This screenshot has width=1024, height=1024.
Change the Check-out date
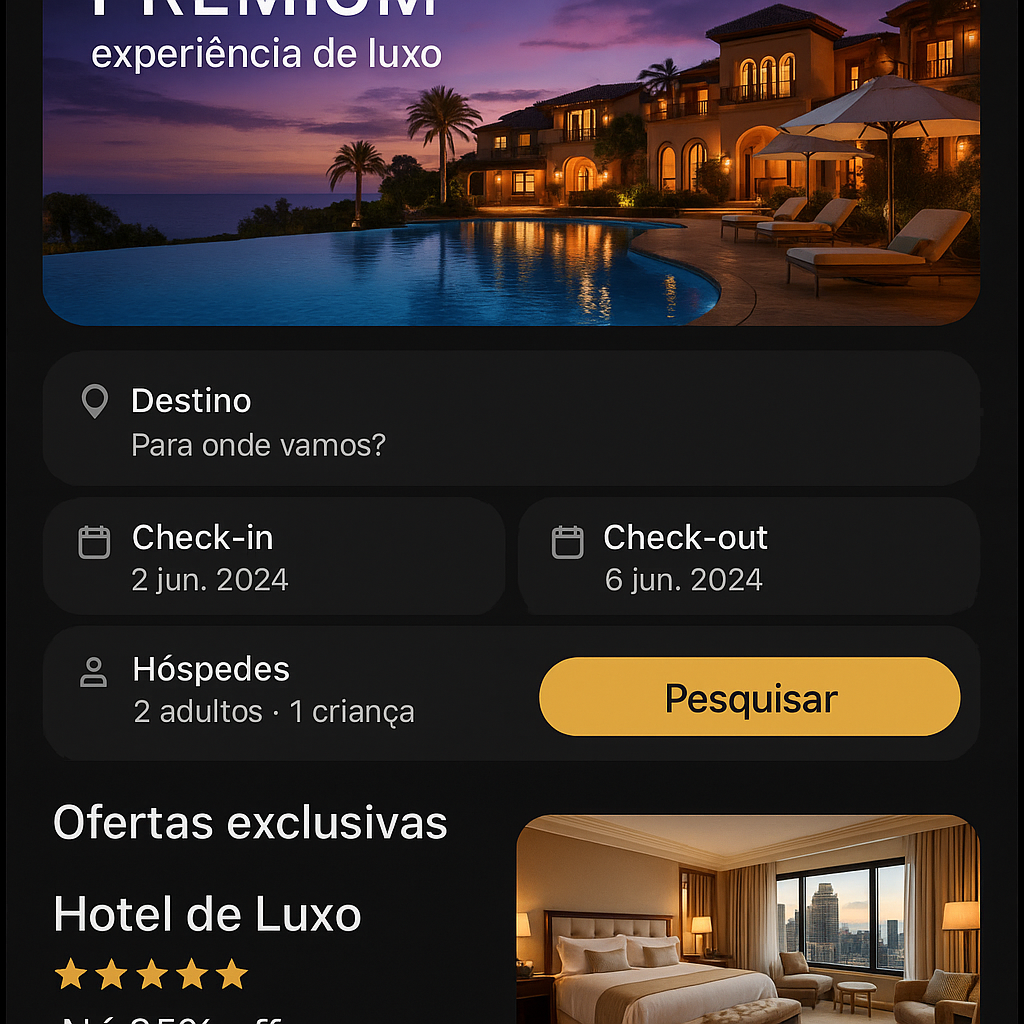pos(747,557)
